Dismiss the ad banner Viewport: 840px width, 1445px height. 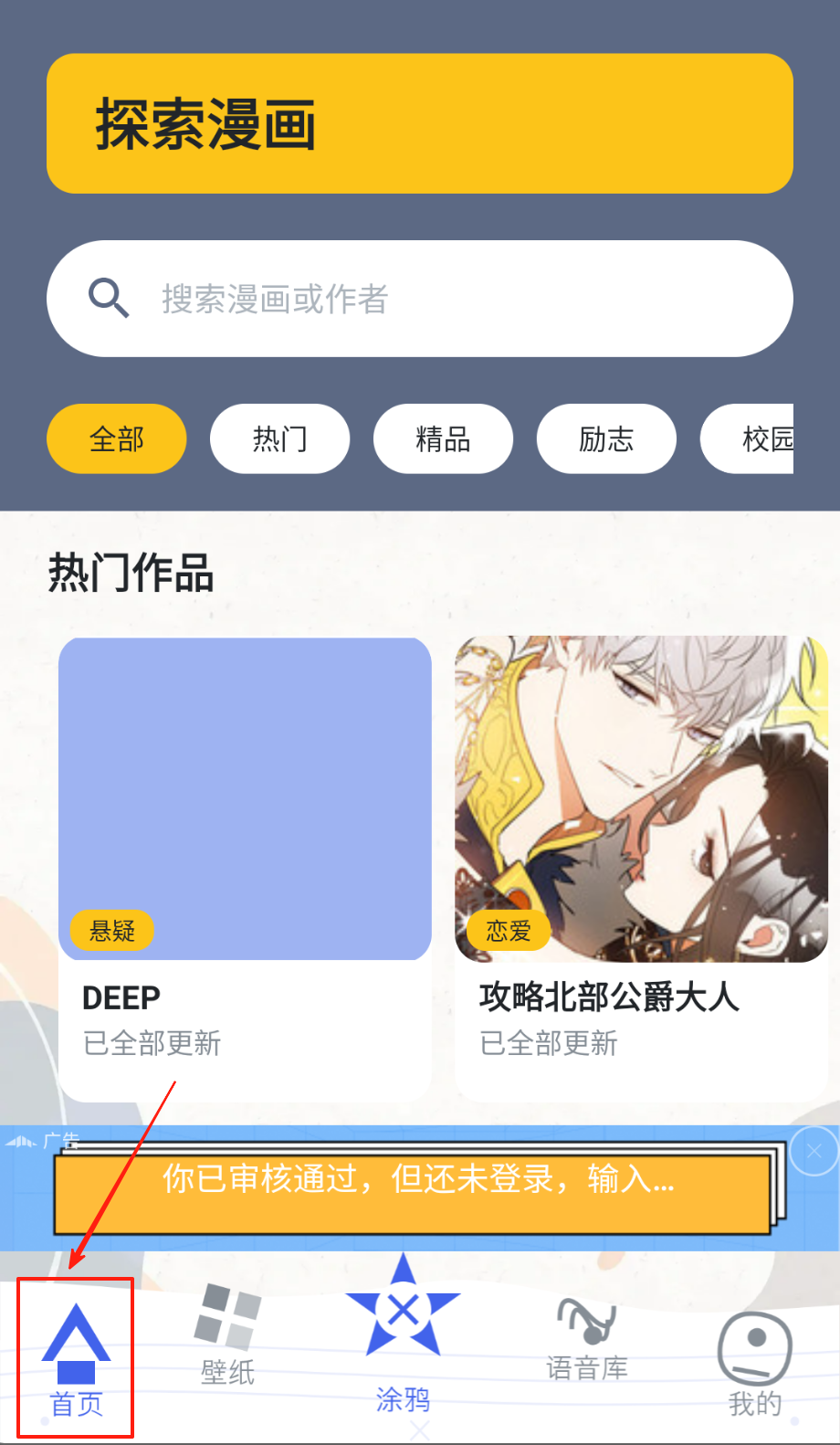[x=814, y=1152]
